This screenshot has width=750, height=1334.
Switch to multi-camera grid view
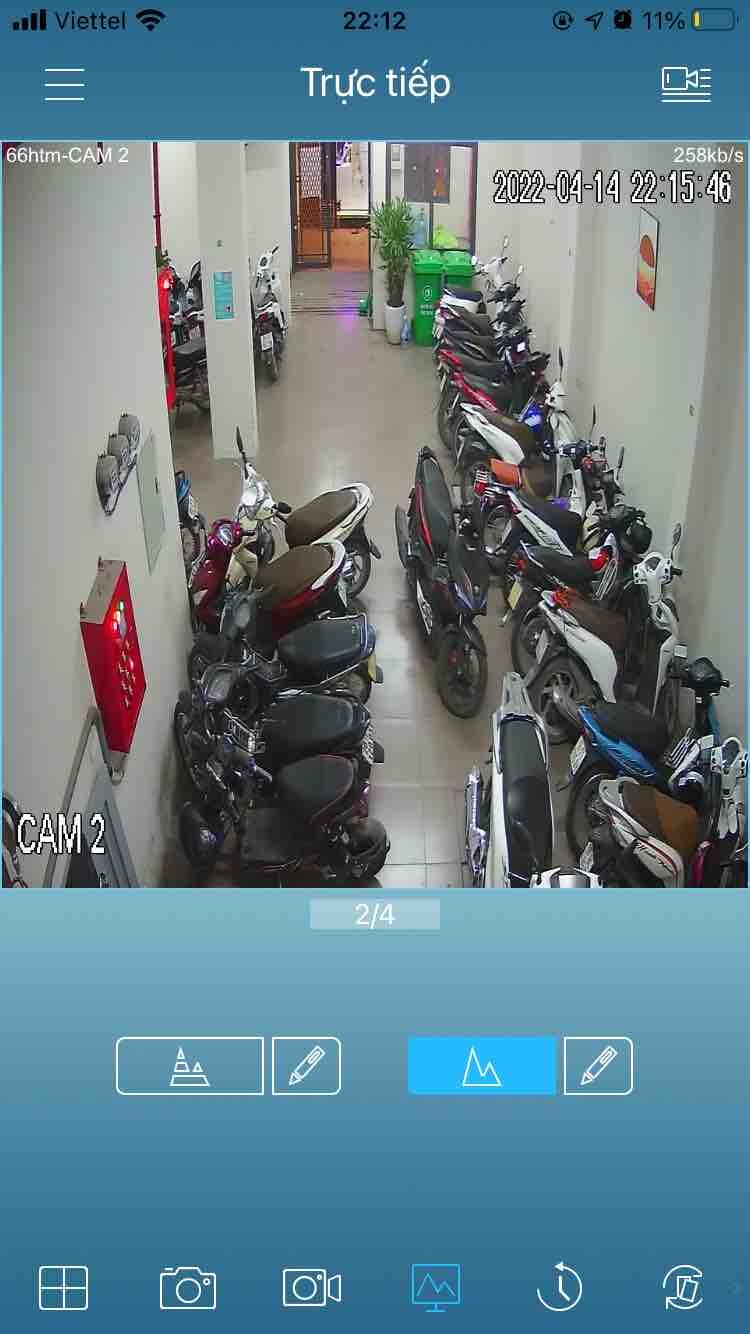pyautogui.click(x=63, y=1287)
